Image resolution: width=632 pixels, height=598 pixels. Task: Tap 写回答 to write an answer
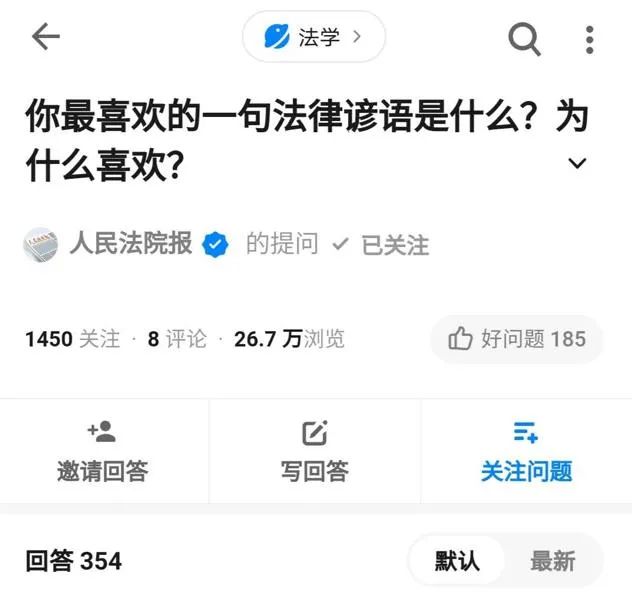tap(315, 453)
